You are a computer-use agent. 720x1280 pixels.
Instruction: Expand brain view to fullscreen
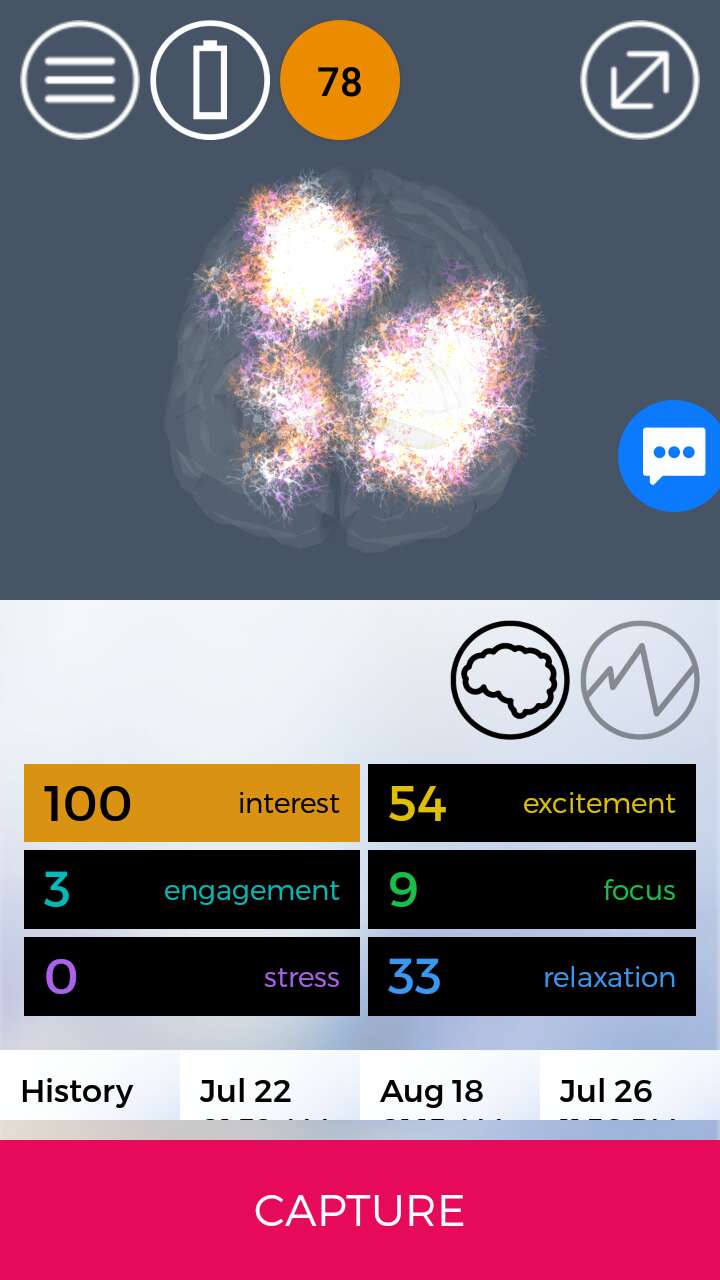(x=640, y=80)
